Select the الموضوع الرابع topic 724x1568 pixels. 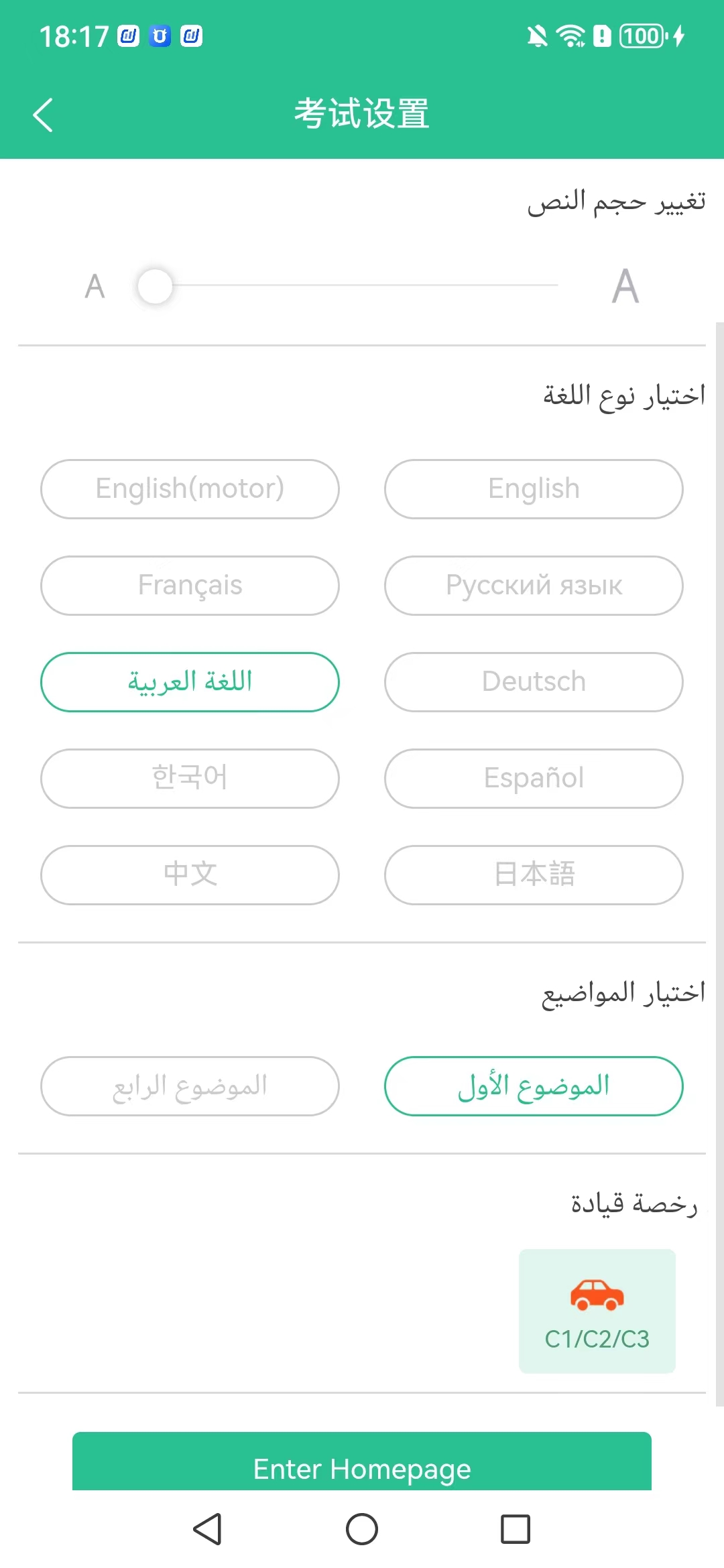click(x=190, y=1086)
